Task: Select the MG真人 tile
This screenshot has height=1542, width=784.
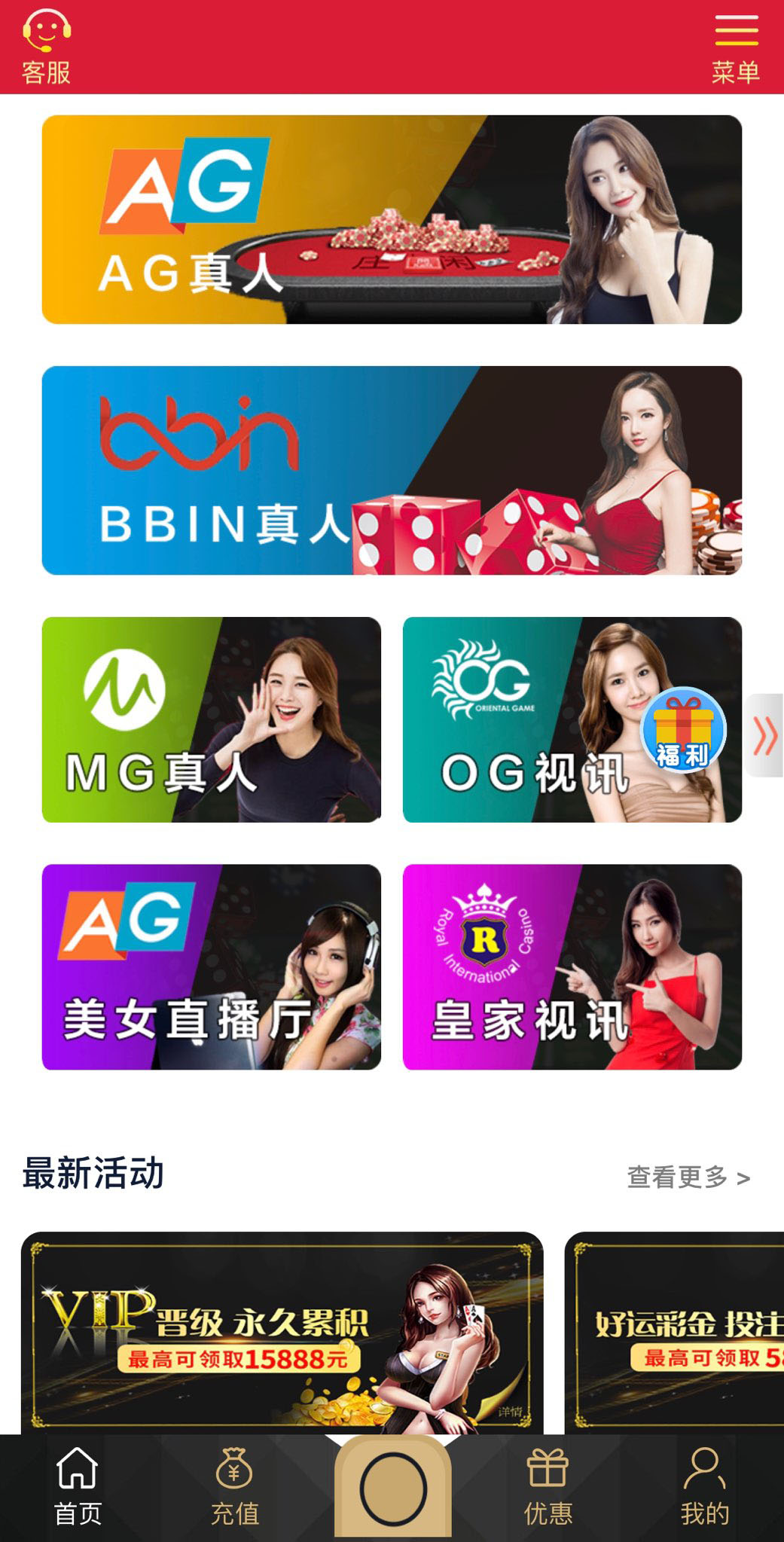Action: click(211, 719)
